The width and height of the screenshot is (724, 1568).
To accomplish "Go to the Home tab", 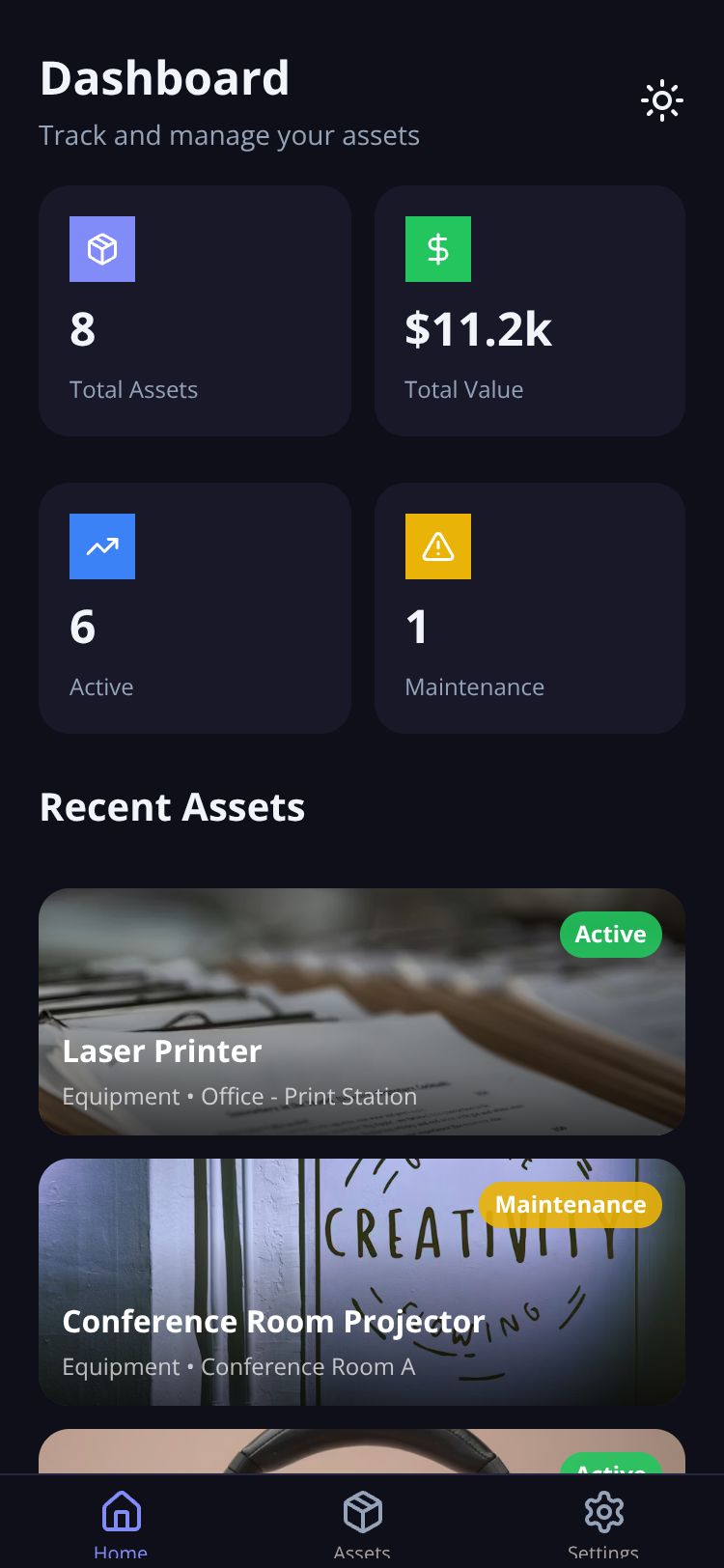I will pos(121,1522).
